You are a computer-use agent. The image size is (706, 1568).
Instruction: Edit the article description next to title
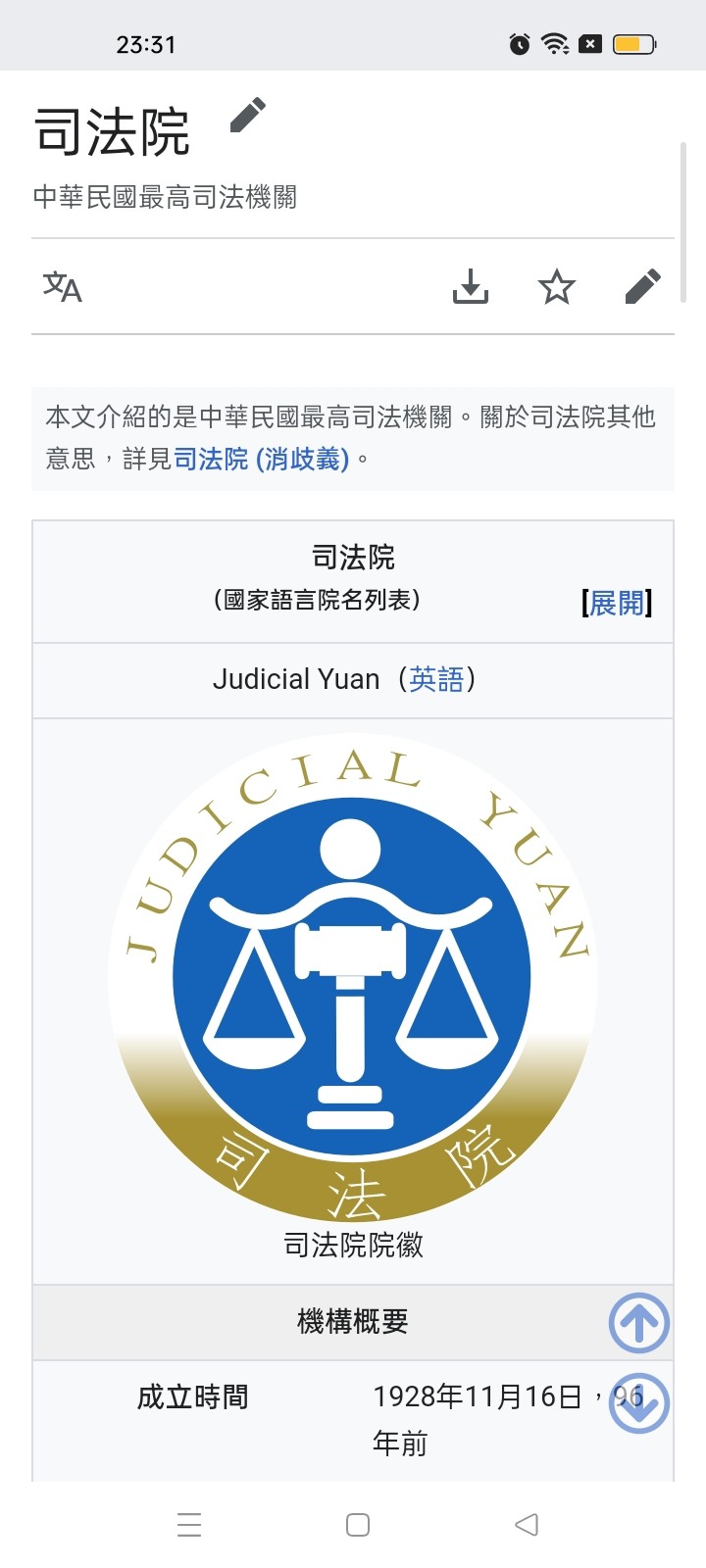coord(248,116)
